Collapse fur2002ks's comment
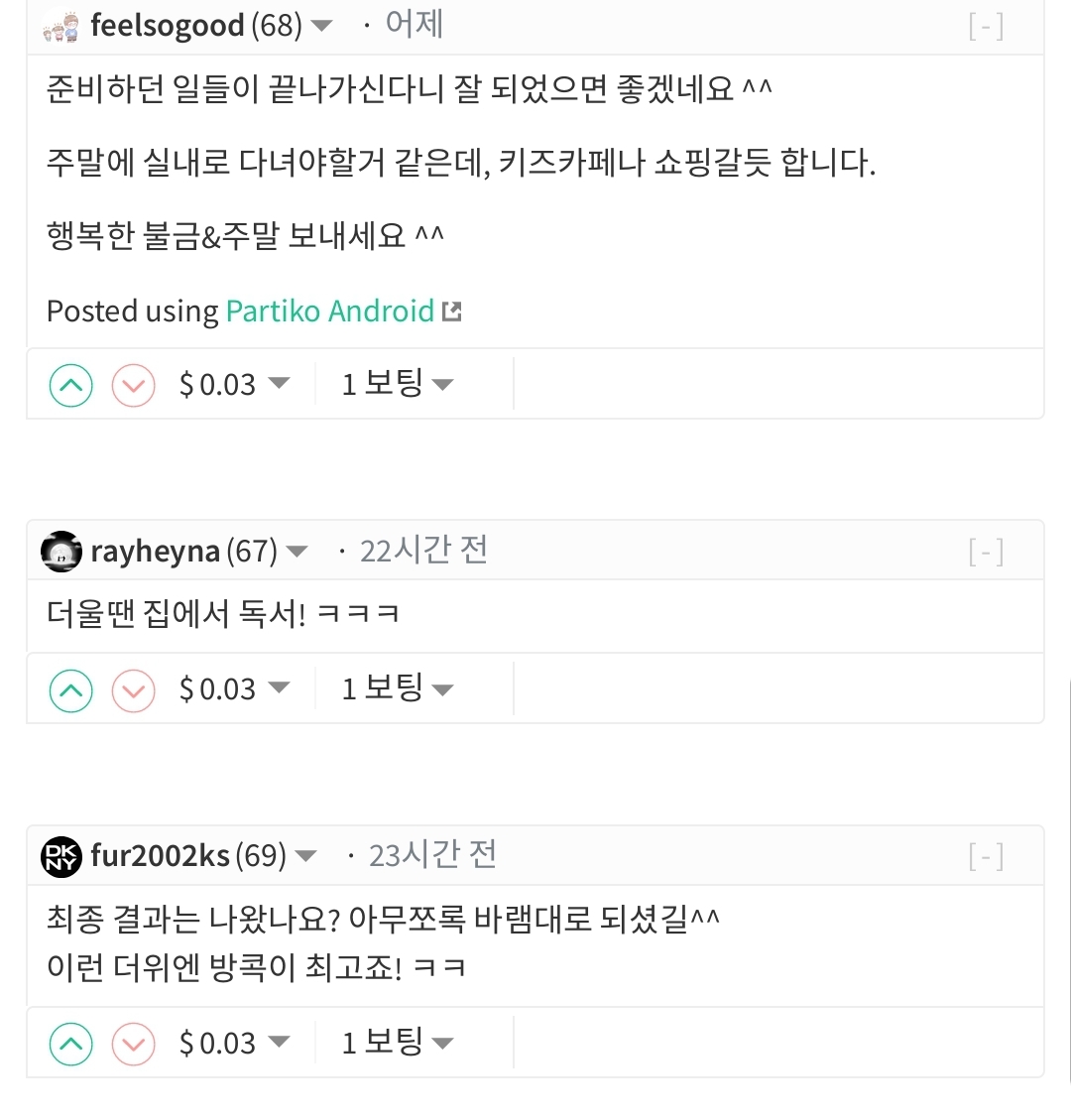 tap(986, 856)
